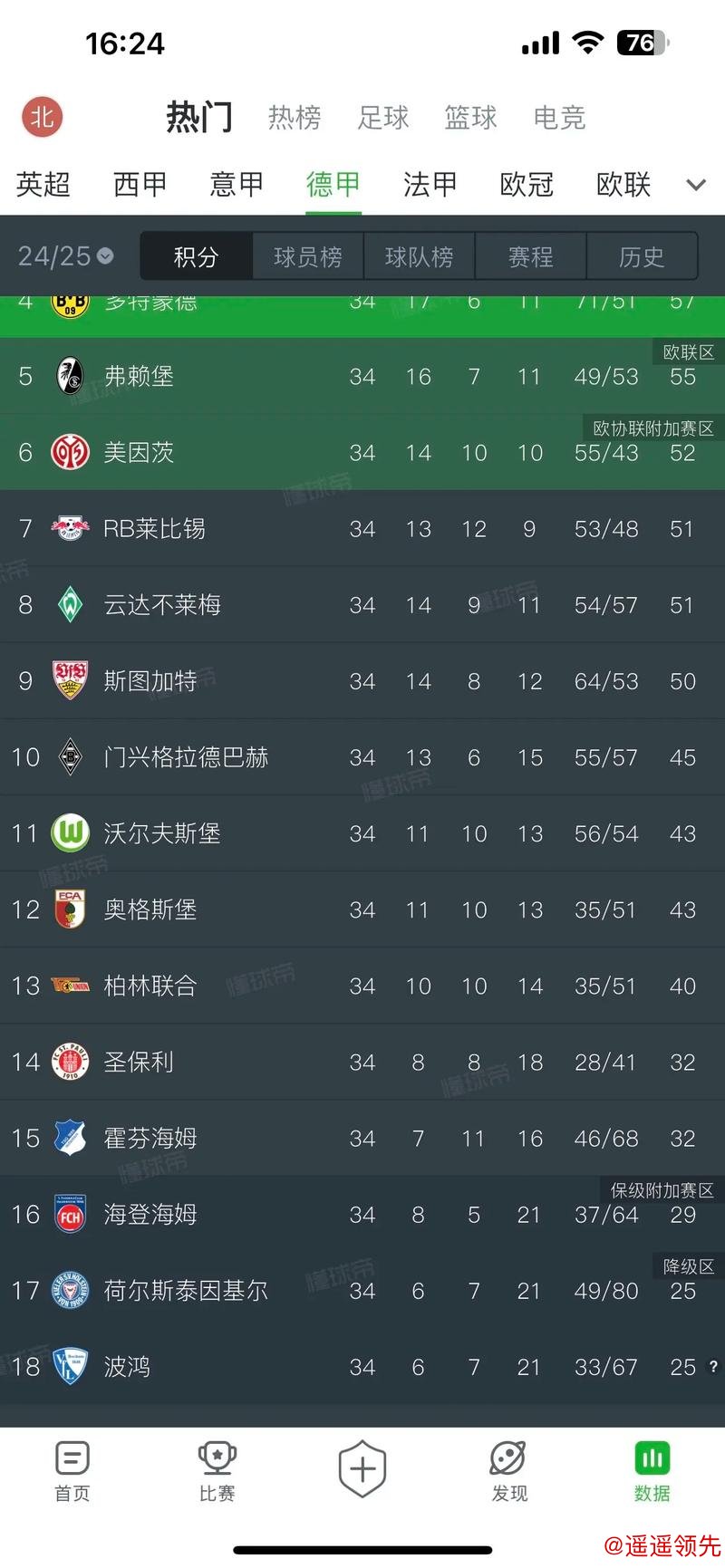Viewport: 725px width, 1568px height.
Task: Select the 英超 league tab
Action: click(x=43, y=185)
